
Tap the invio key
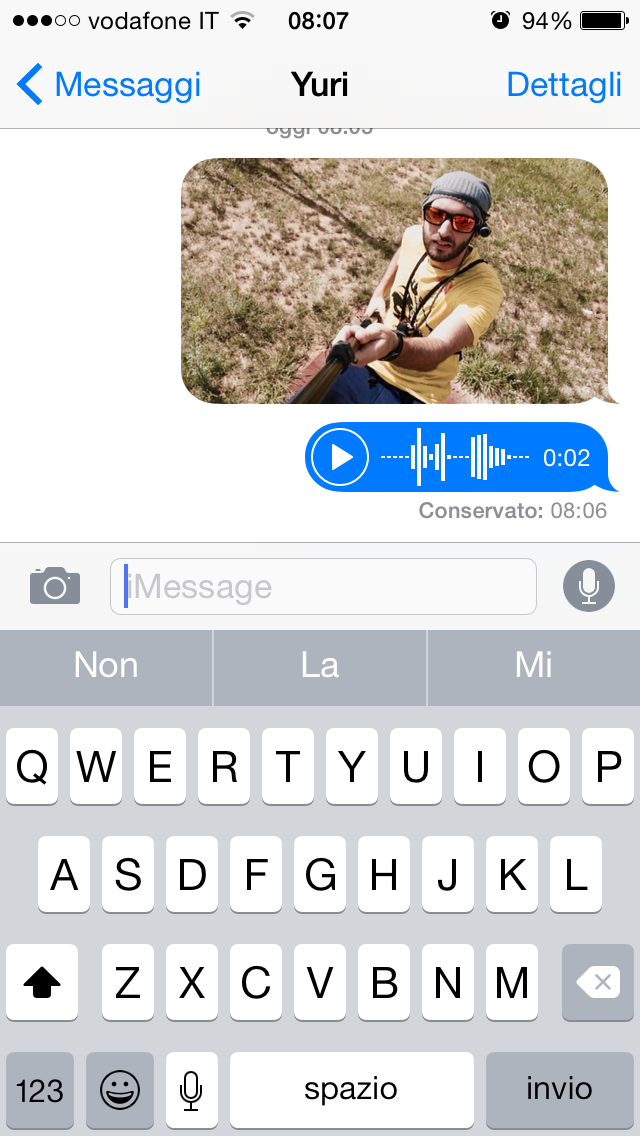click(559, 1090)
